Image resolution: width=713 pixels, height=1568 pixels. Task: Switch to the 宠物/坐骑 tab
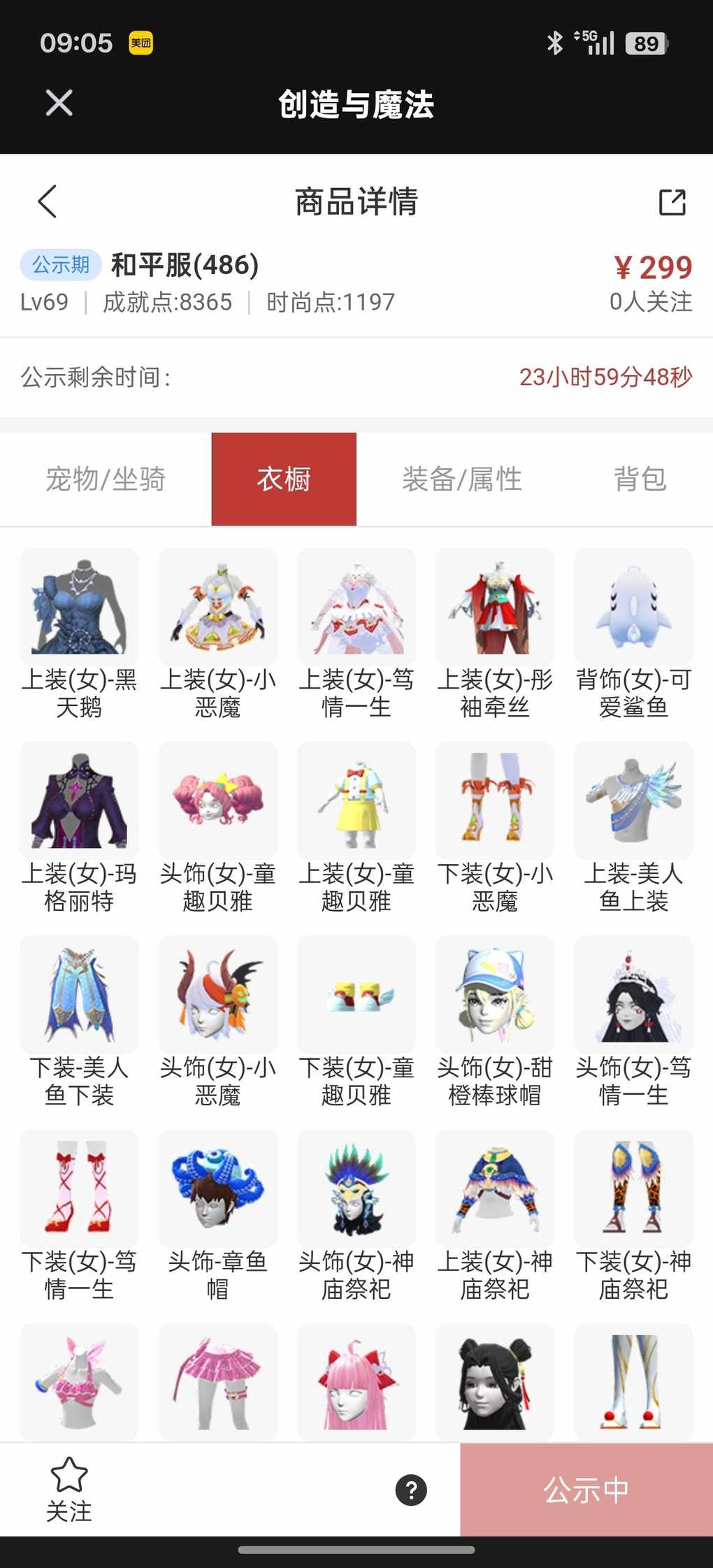coord(106,480)
